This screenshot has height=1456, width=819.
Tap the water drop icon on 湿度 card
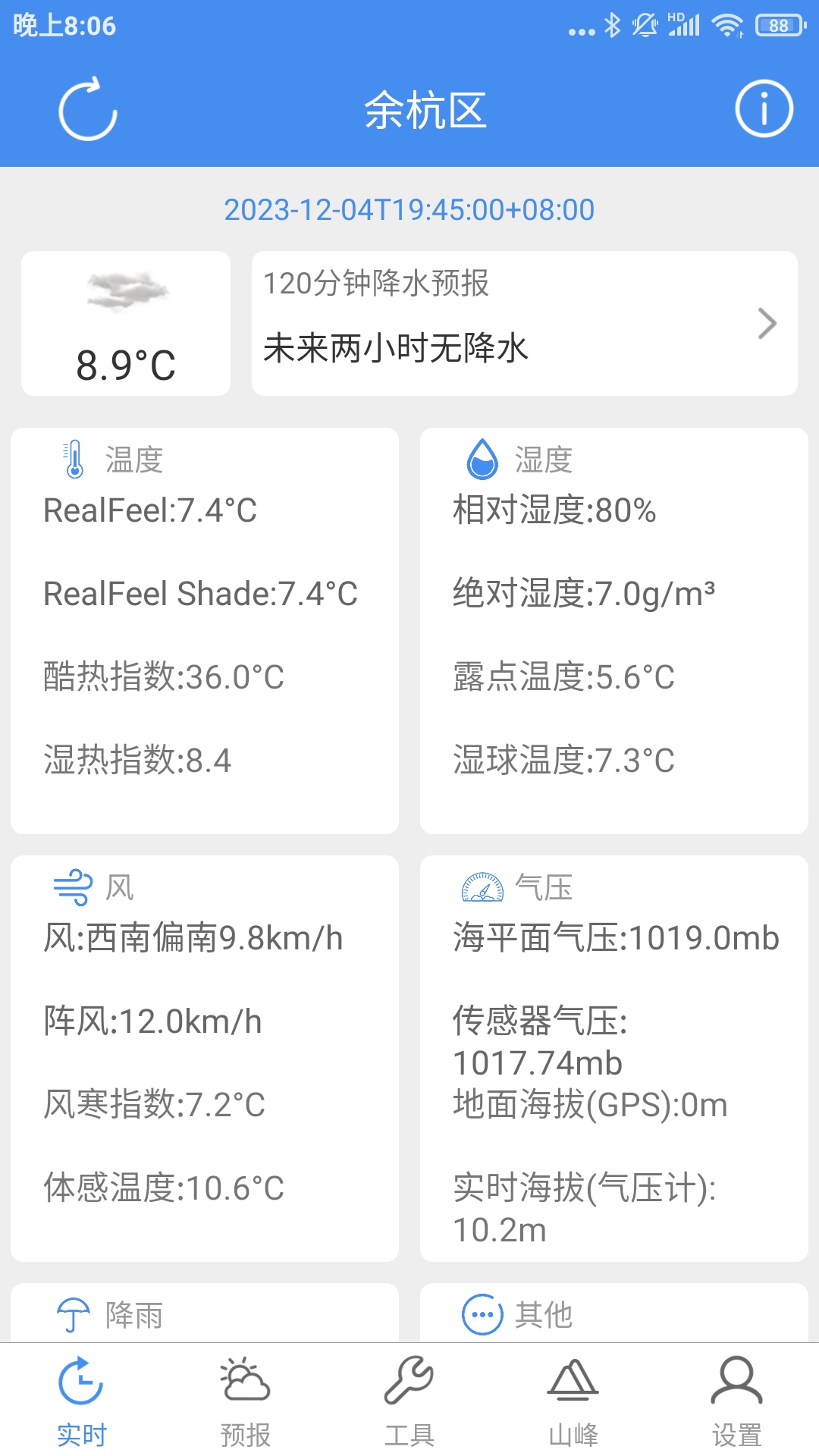click(x=483, y=457)
